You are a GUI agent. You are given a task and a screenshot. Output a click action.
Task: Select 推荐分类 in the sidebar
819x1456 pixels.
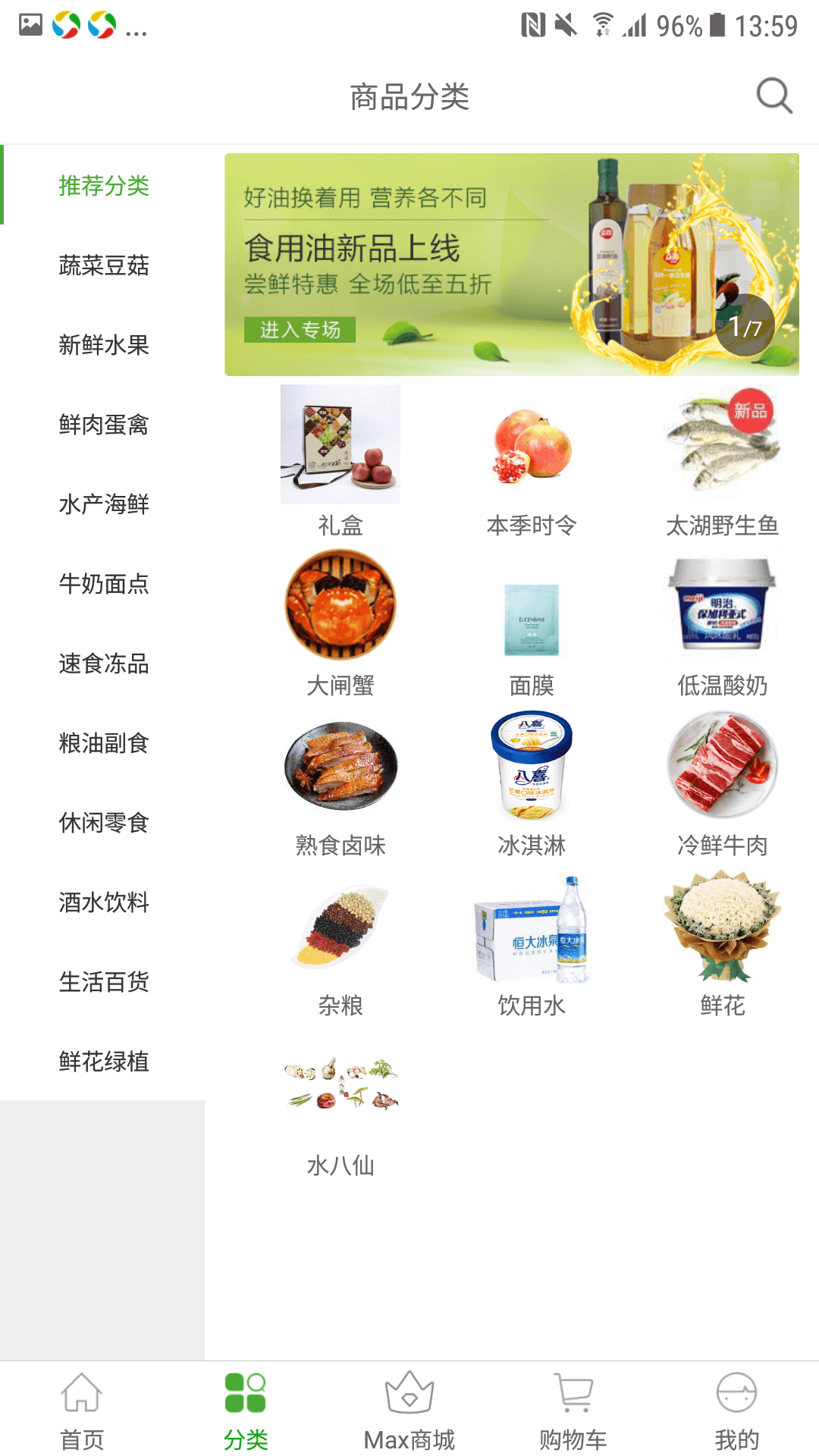(105, 186)
